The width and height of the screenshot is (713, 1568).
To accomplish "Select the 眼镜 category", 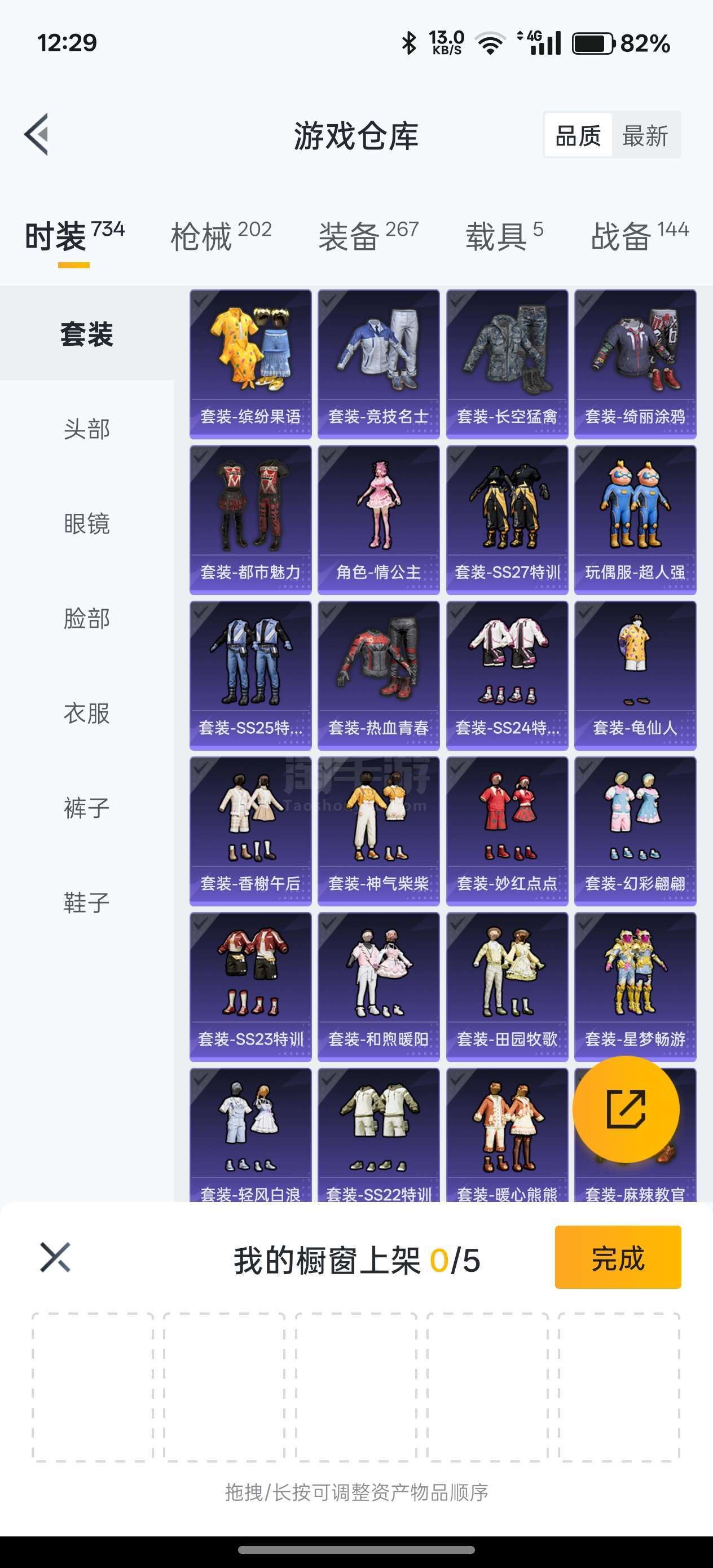I will coord(86,523).
